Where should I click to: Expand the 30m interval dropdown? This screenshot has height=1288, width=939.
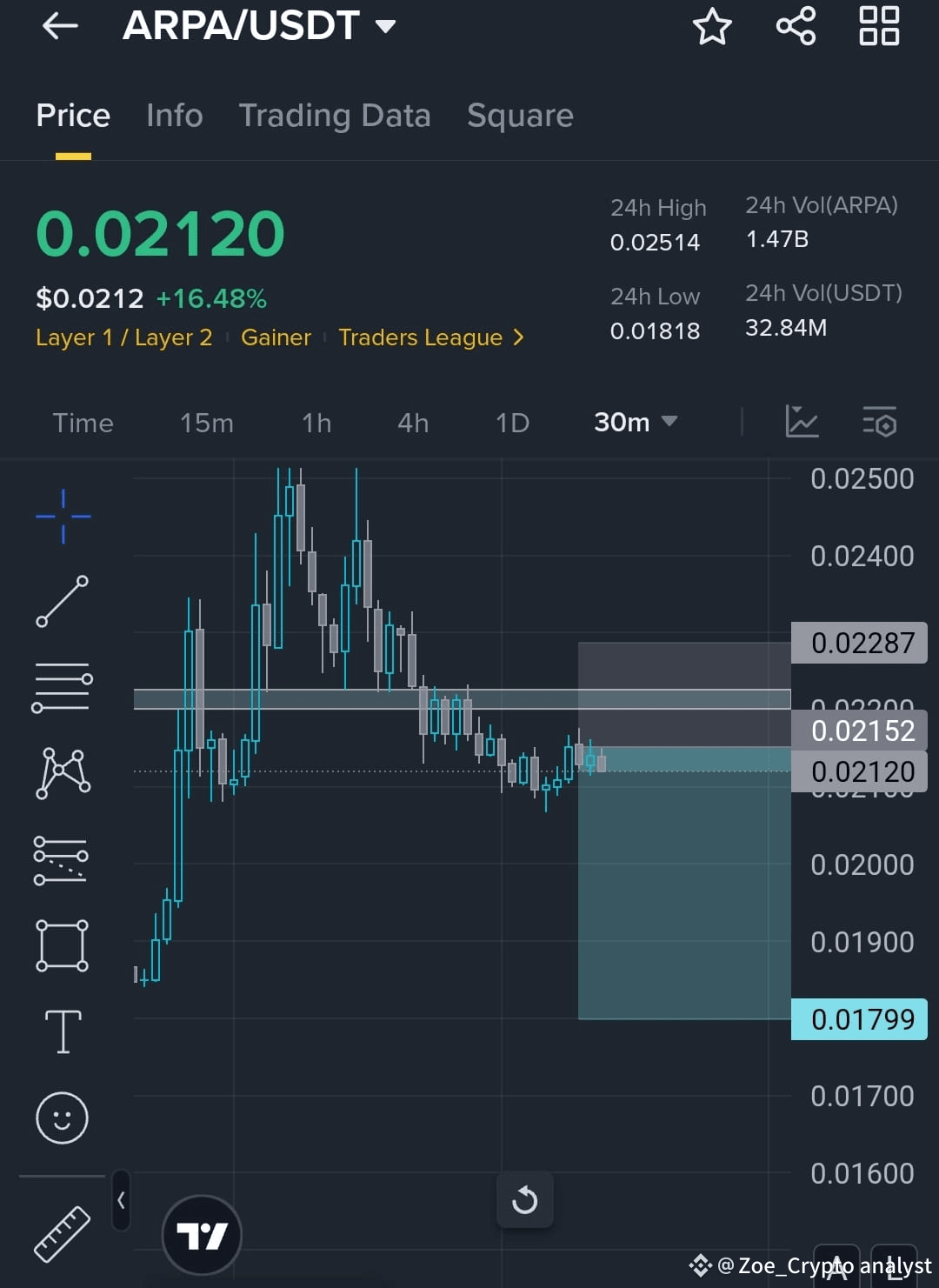[x=636, y=423]
